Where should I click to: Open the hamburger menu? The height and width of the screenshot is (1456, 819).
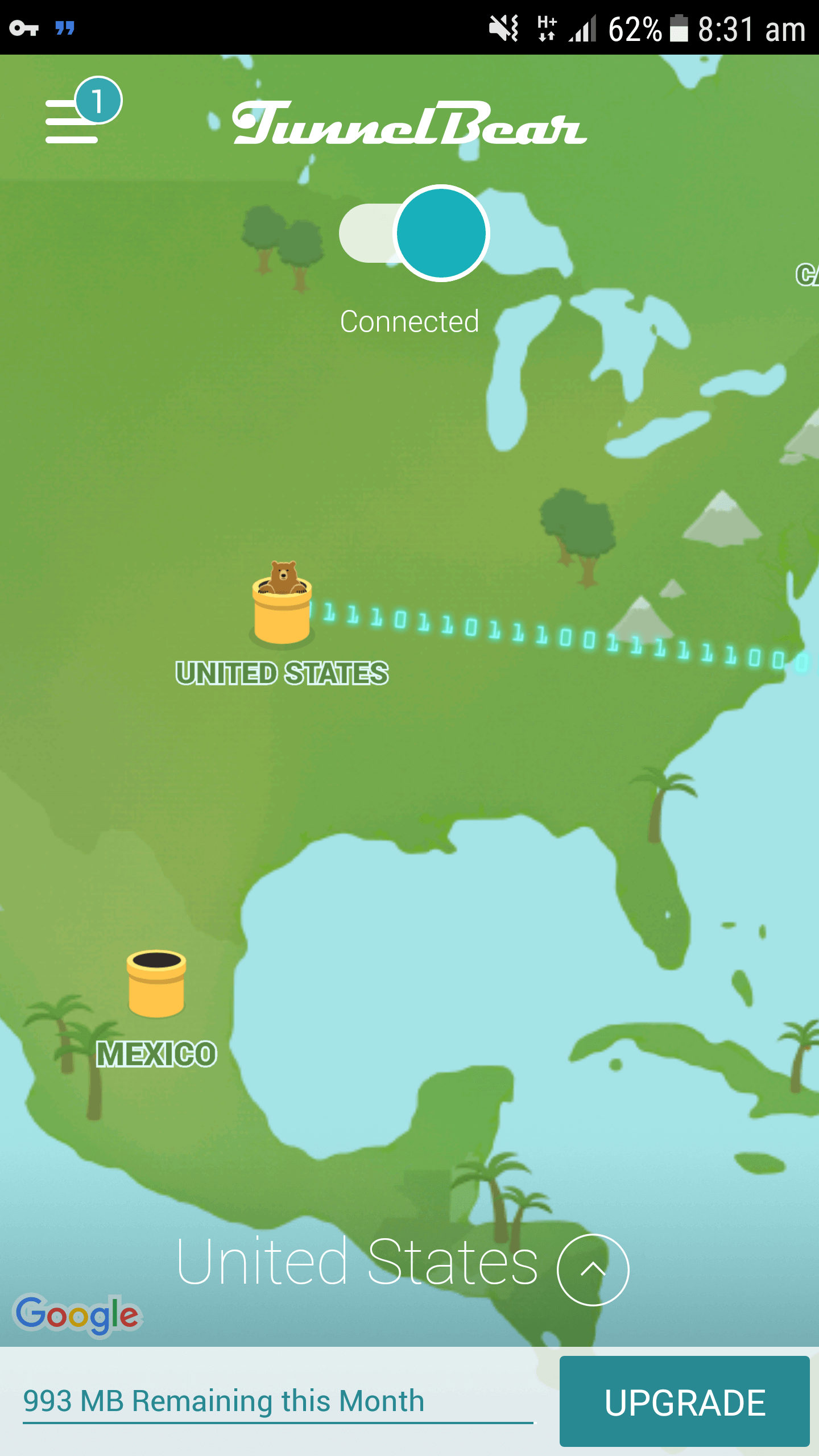73,121
